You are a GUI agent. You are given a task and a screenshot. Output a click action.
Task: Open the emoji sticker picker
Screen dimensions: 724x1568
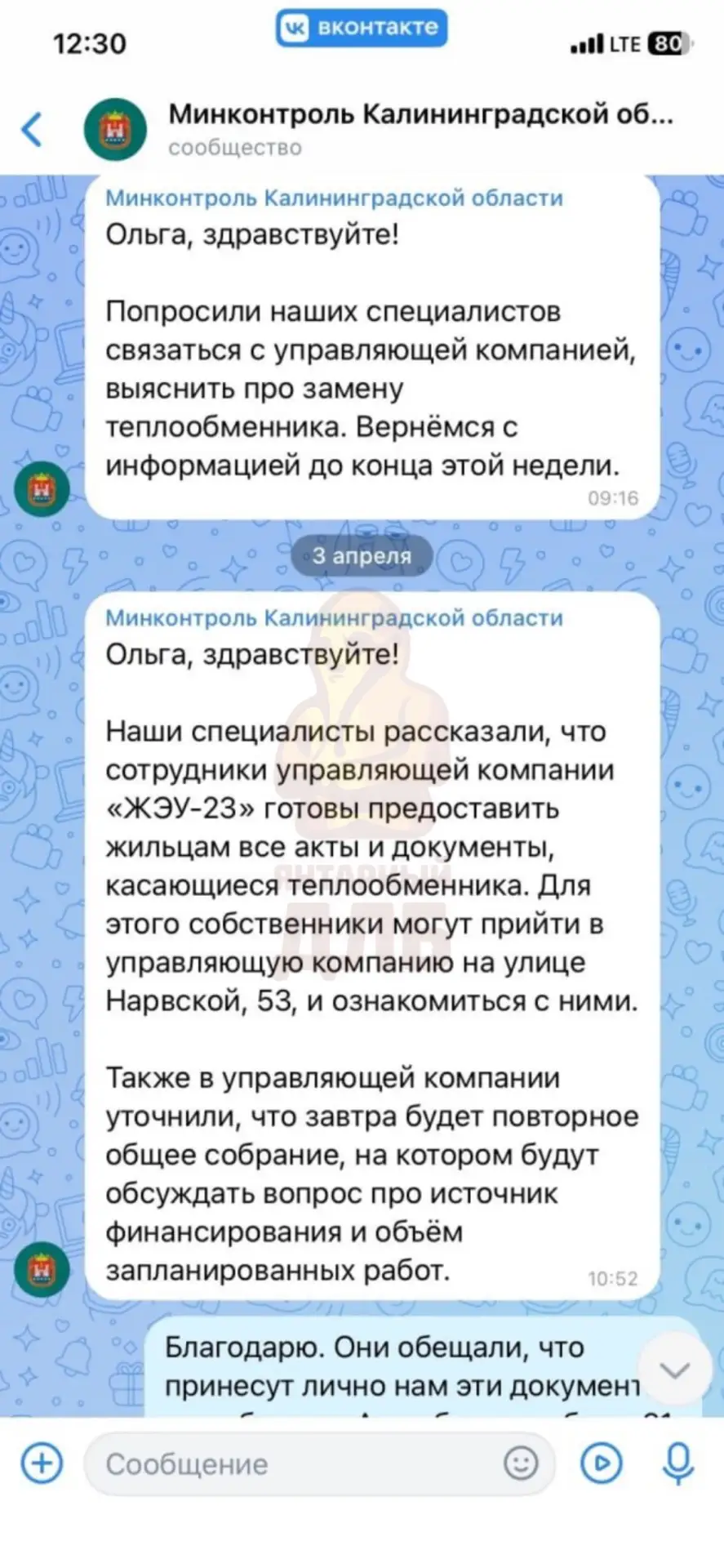(521, 1463)
